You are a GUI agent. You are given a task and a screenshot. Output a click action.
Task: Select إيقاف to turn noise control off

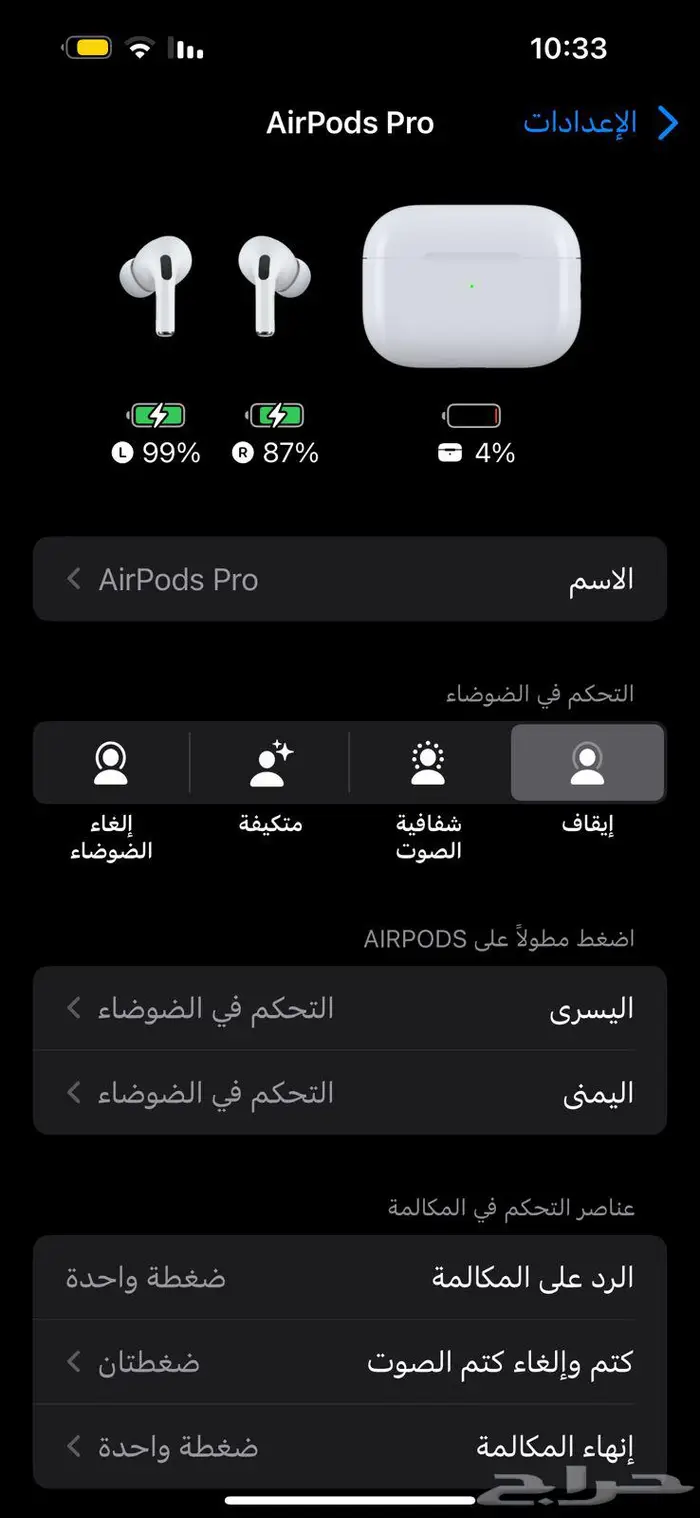coord(587,765)
